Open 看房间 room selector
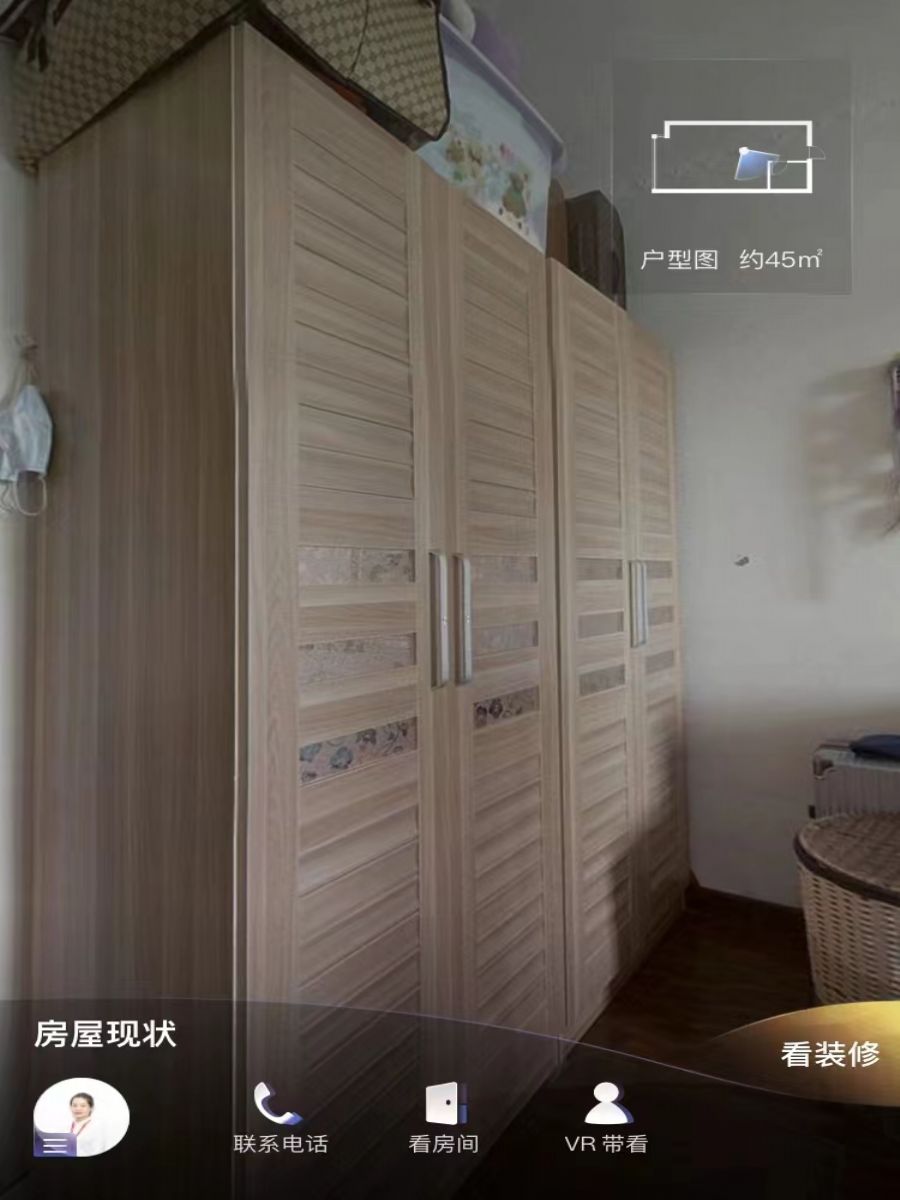The height and width of the screenshot is (1200, 900). pyautogui.click(x=443, y=1119)
